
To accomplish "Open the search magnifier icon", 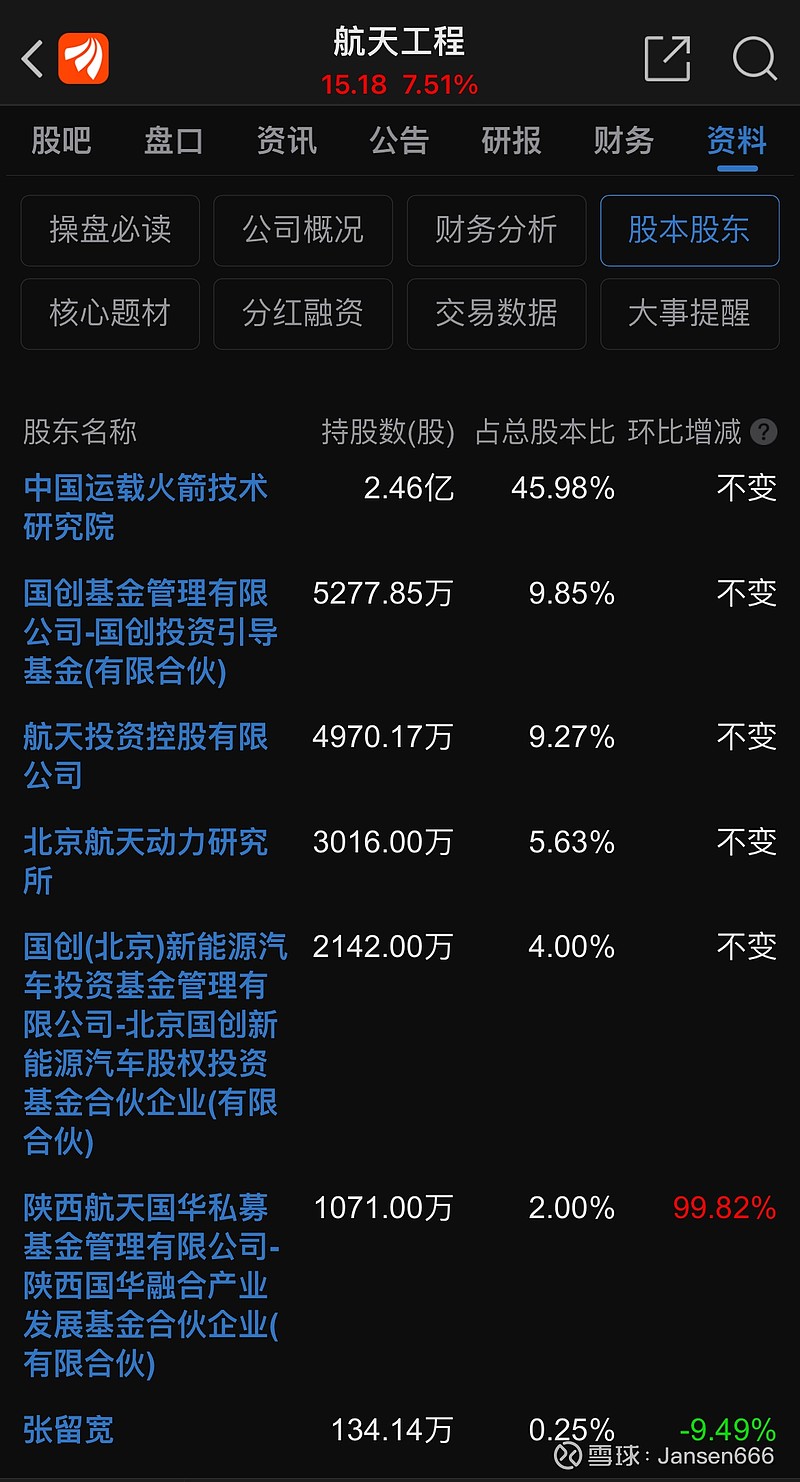I will (754, 58).
